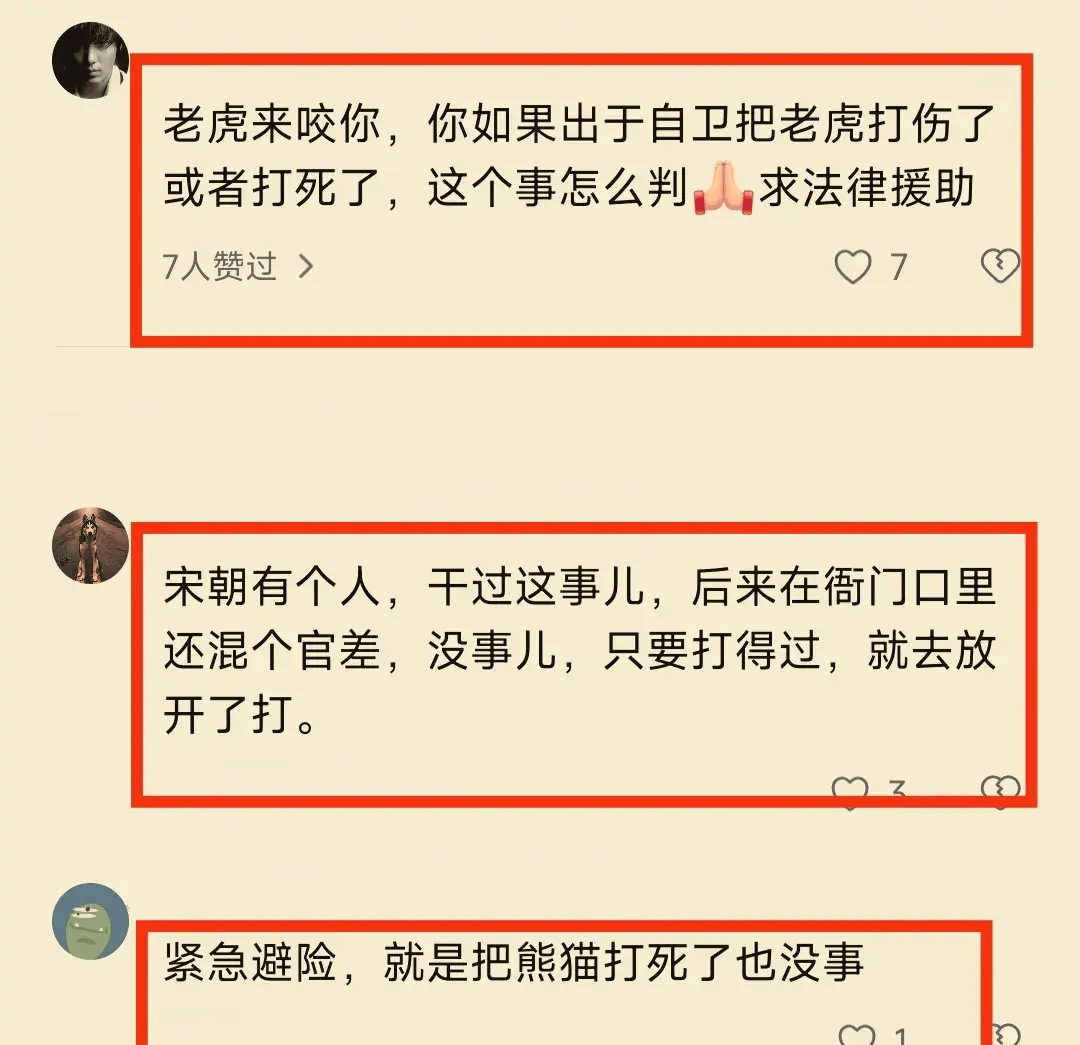Open the 7人赞过 likes list
The width and height of the screenshot is (1080, 1045).
[238, 267]
